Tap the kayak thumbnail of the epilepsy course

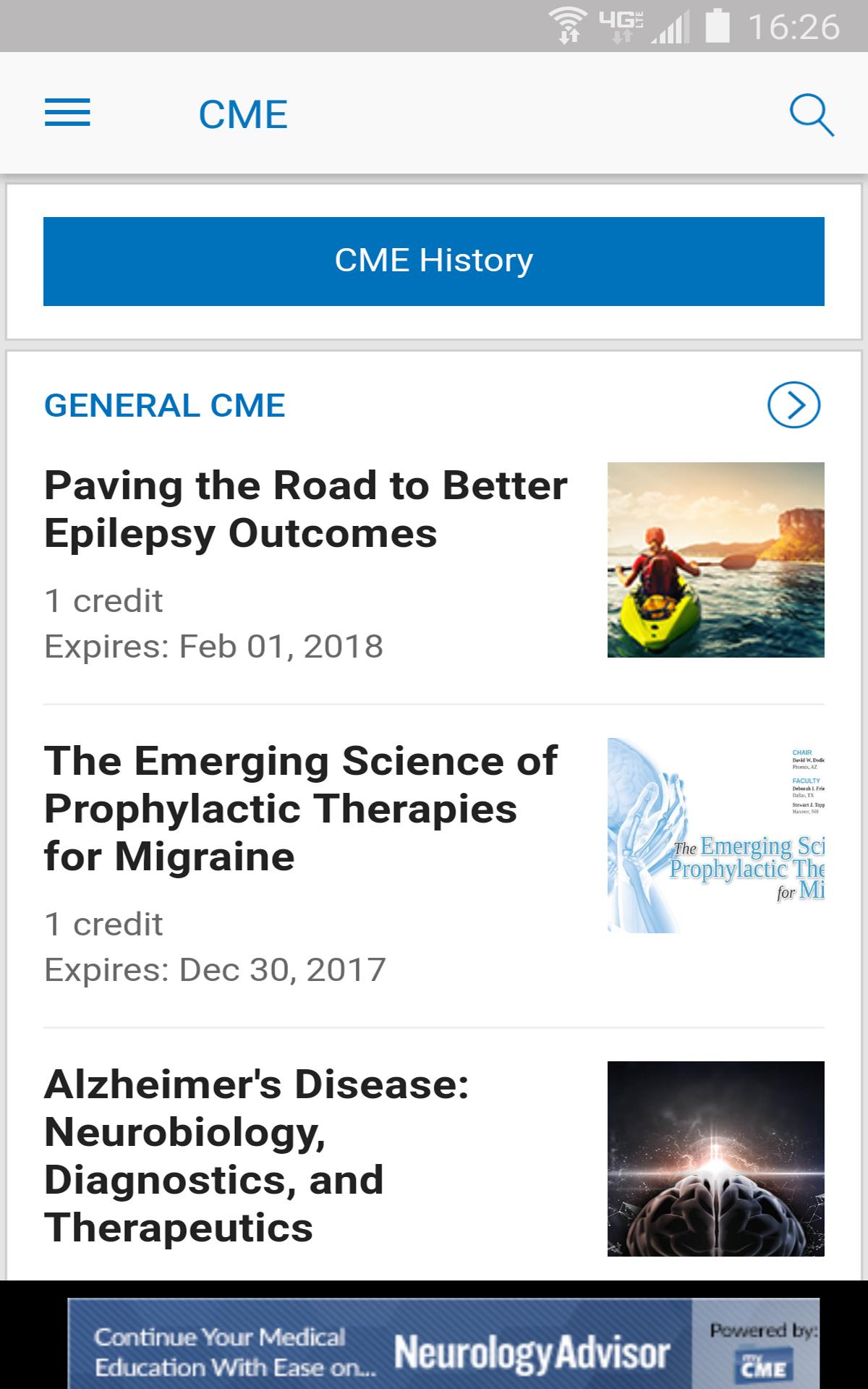716,560
